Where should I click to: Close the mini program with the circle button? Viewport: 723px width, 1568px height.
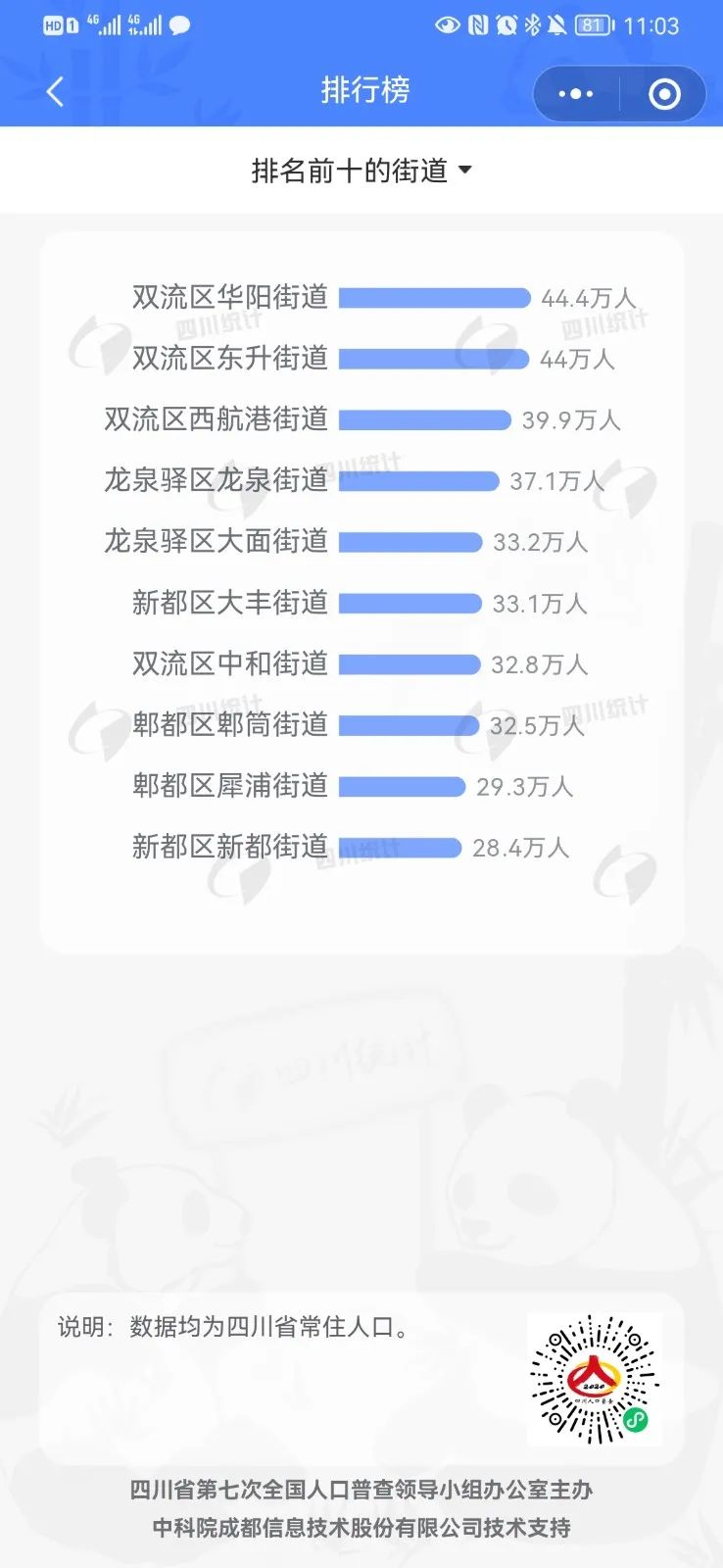tap(664, 94)
